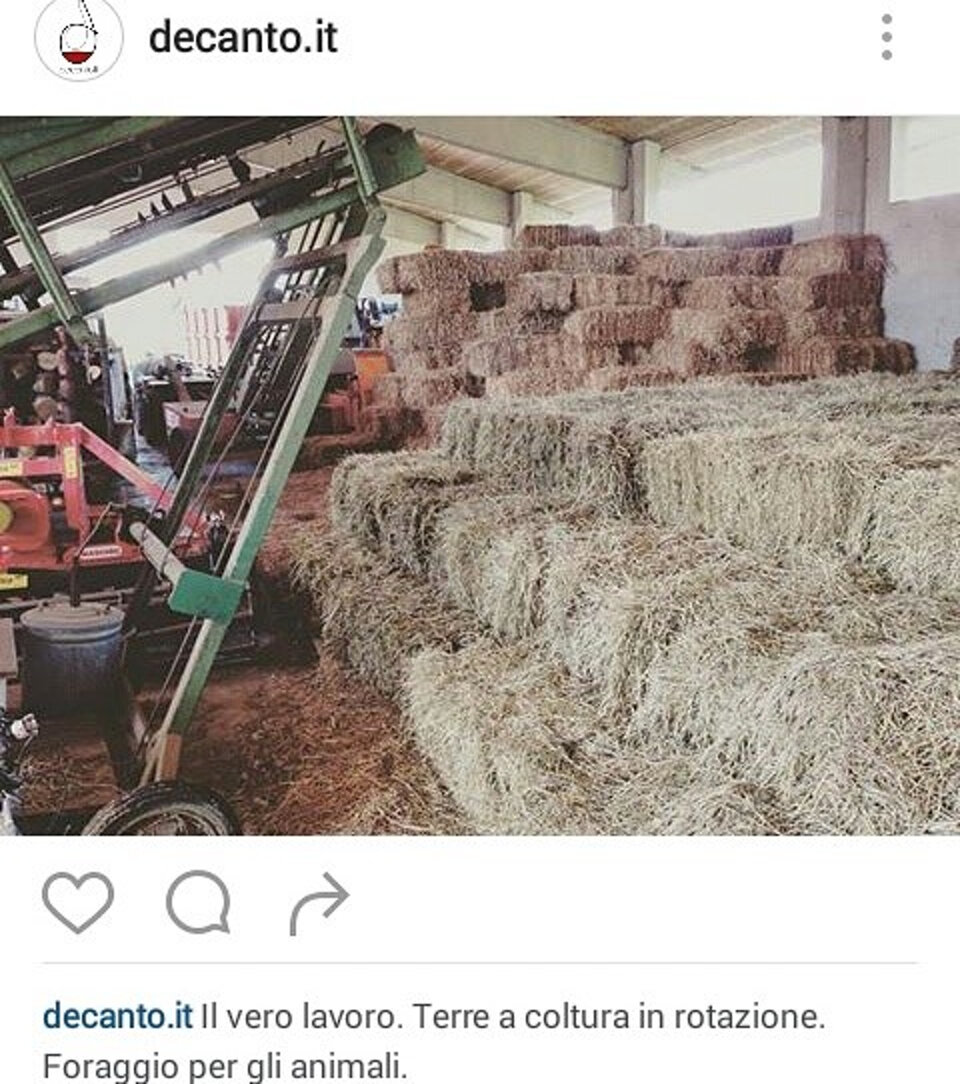Share the post via arrow icon
The image size is (960, 1084).
point(319,902)
